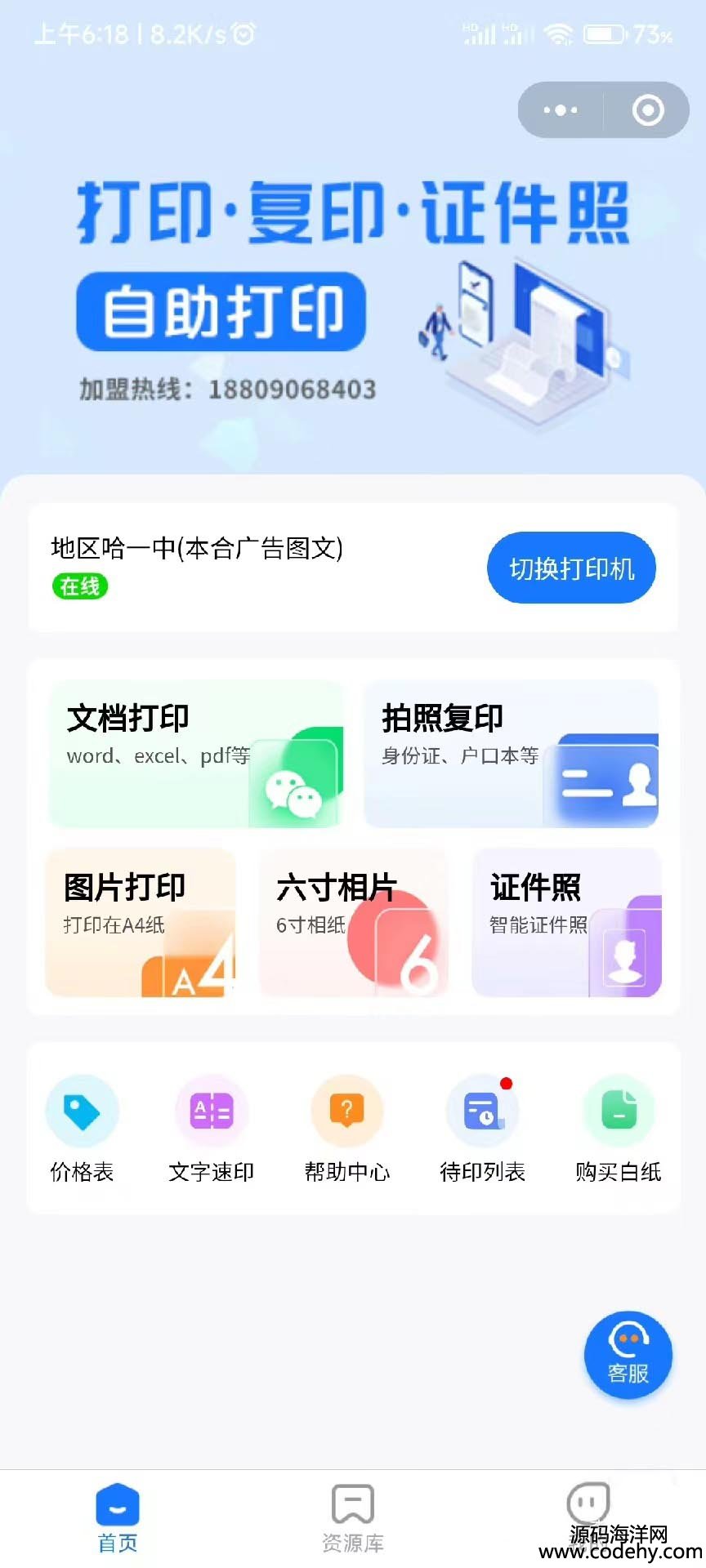This screenshot has height=1568, width=706.
Task: Open 文档打印 document printing
Action: (195, 754)
